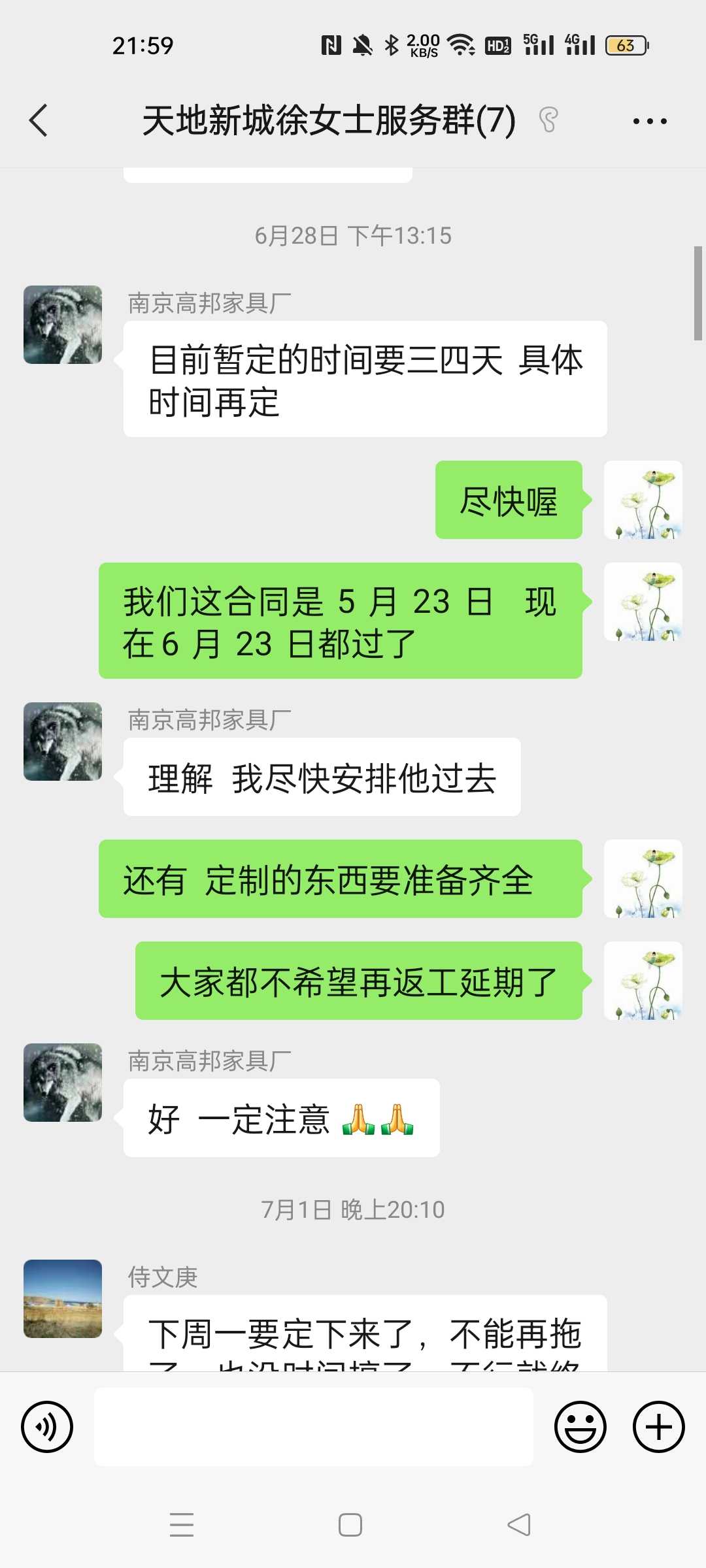Open 南京高邦家具厂 avatar beside 目前暂定的时间 message
The width and height of the screenshot is (706, 1568).
[63, 325]
